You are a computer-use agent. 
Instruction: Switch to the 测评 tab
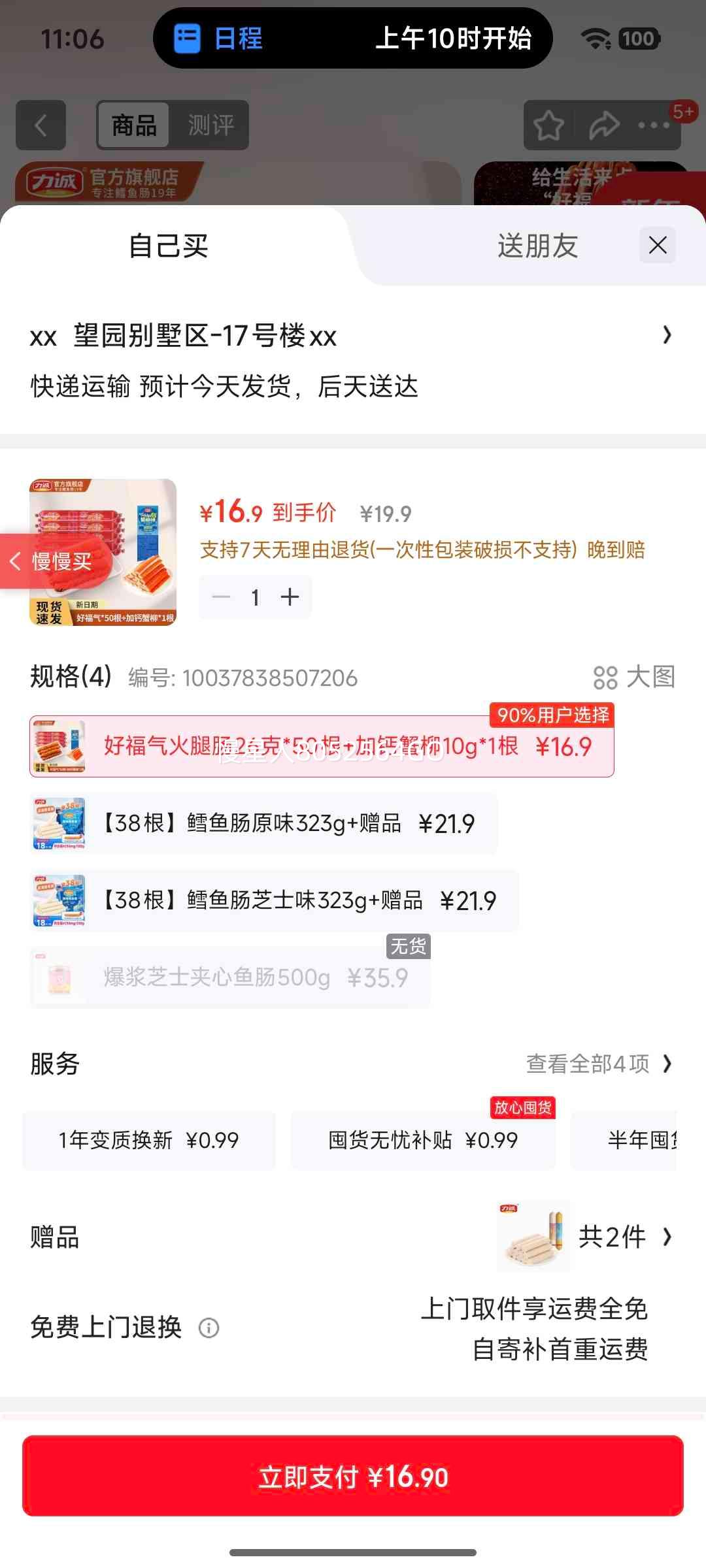(x=211, y=125)
